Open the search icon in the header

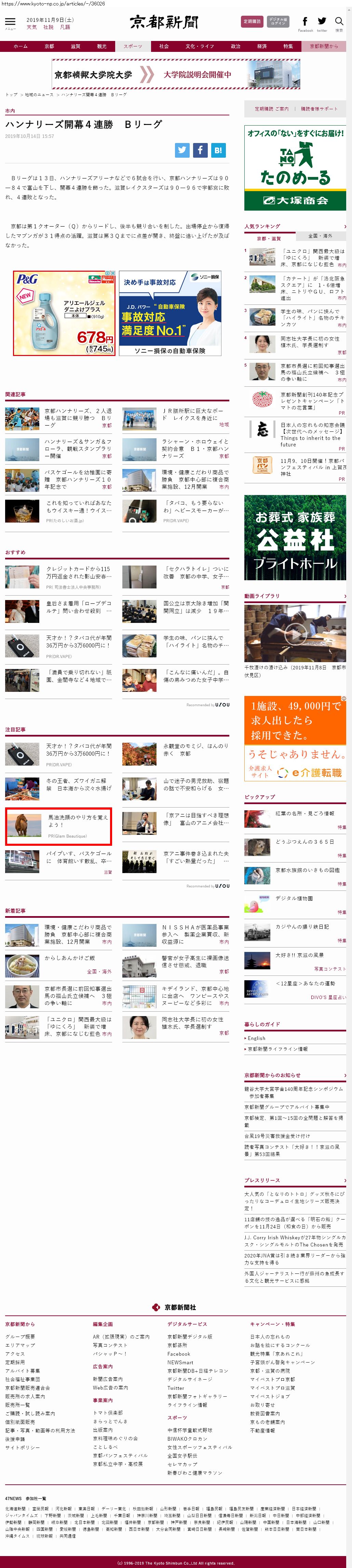[x=339, y=22]
